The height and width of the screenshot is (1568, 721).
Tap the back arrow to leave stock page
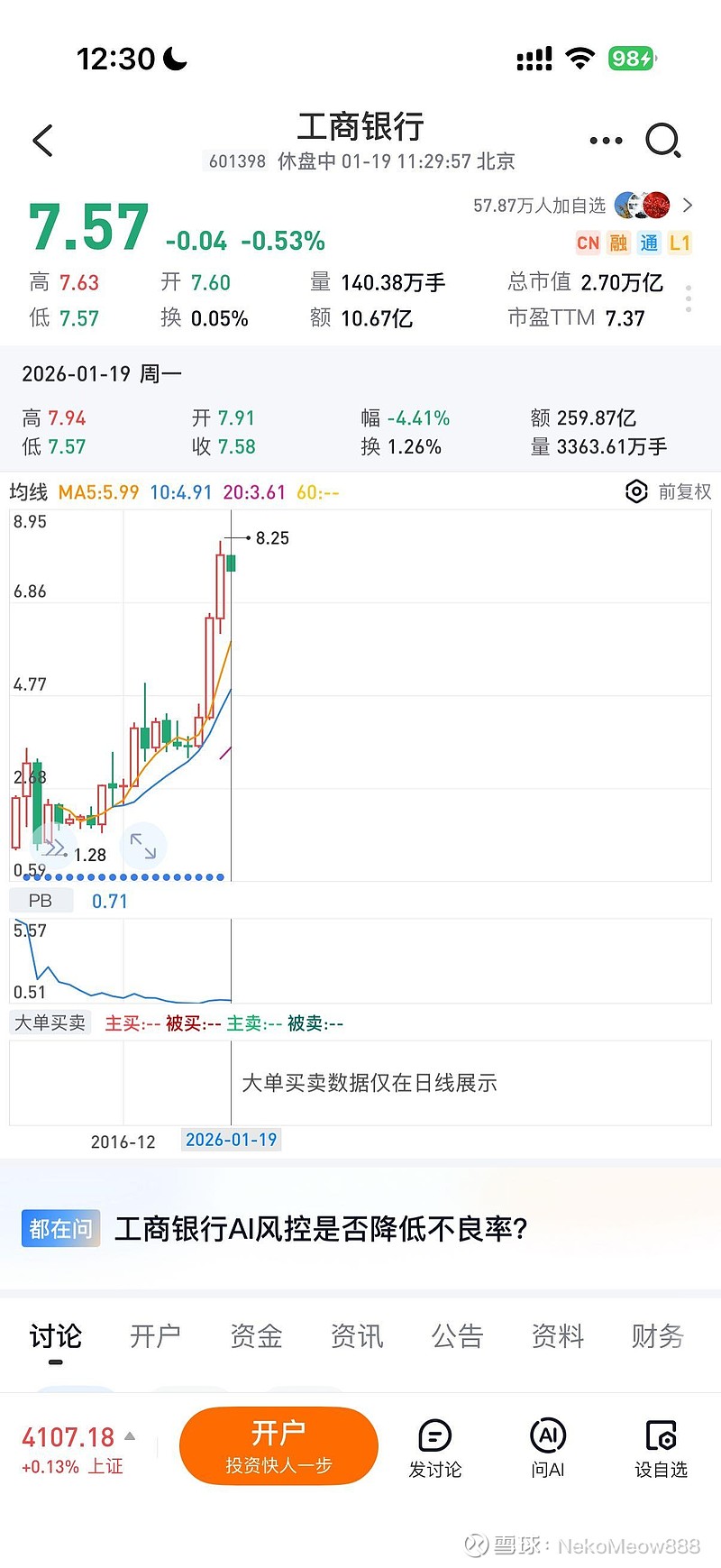[42, 141]
